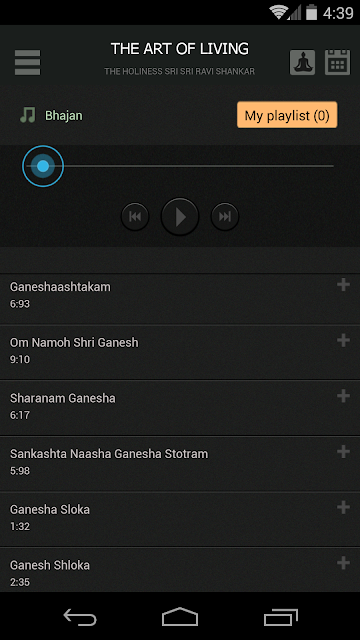Skip to the previous track
This screenshot has height=640, width=360.
click(x=135, y=216)
